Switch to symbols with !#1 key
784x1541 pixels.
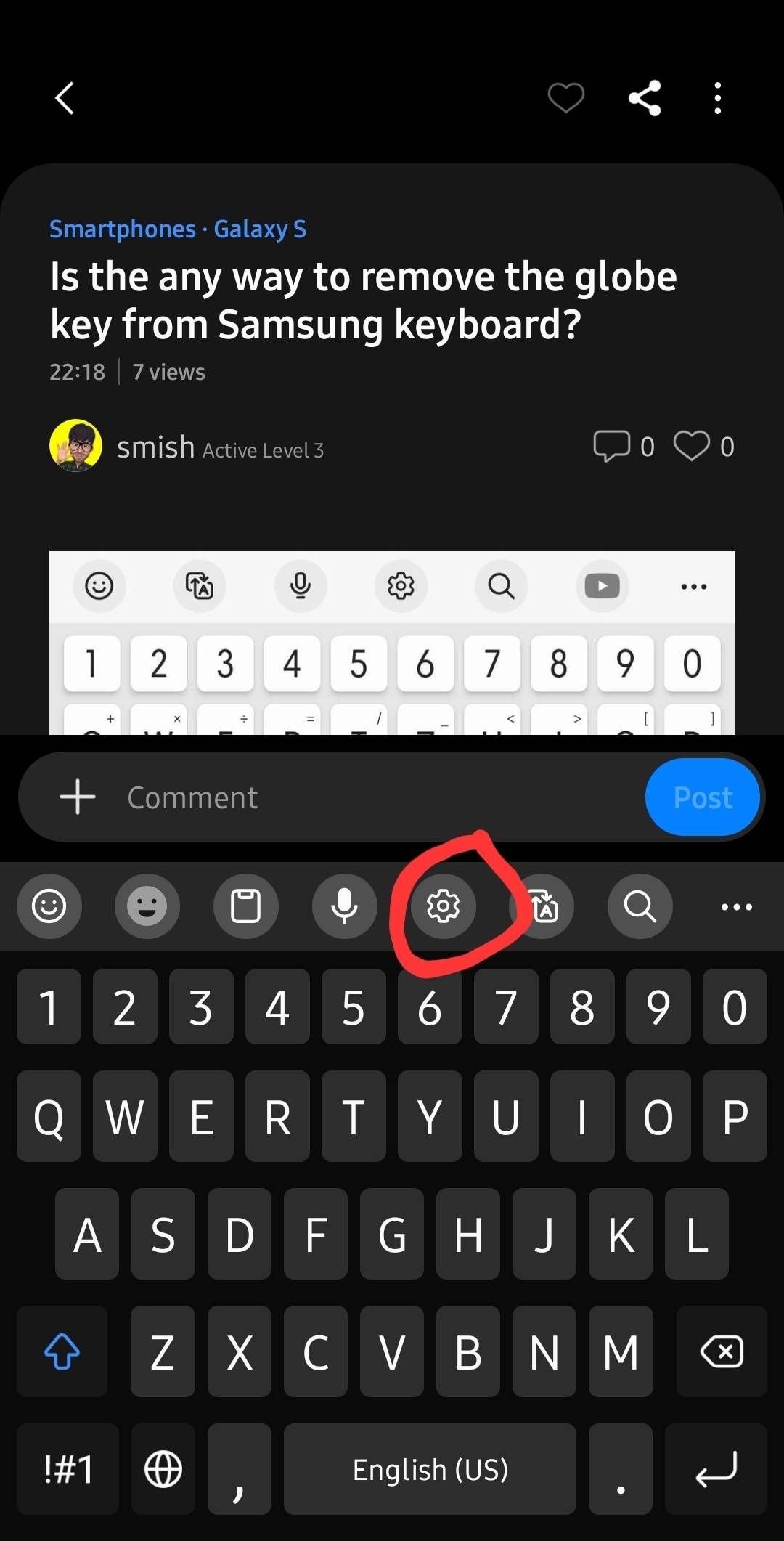click(x=68, y=1469)
